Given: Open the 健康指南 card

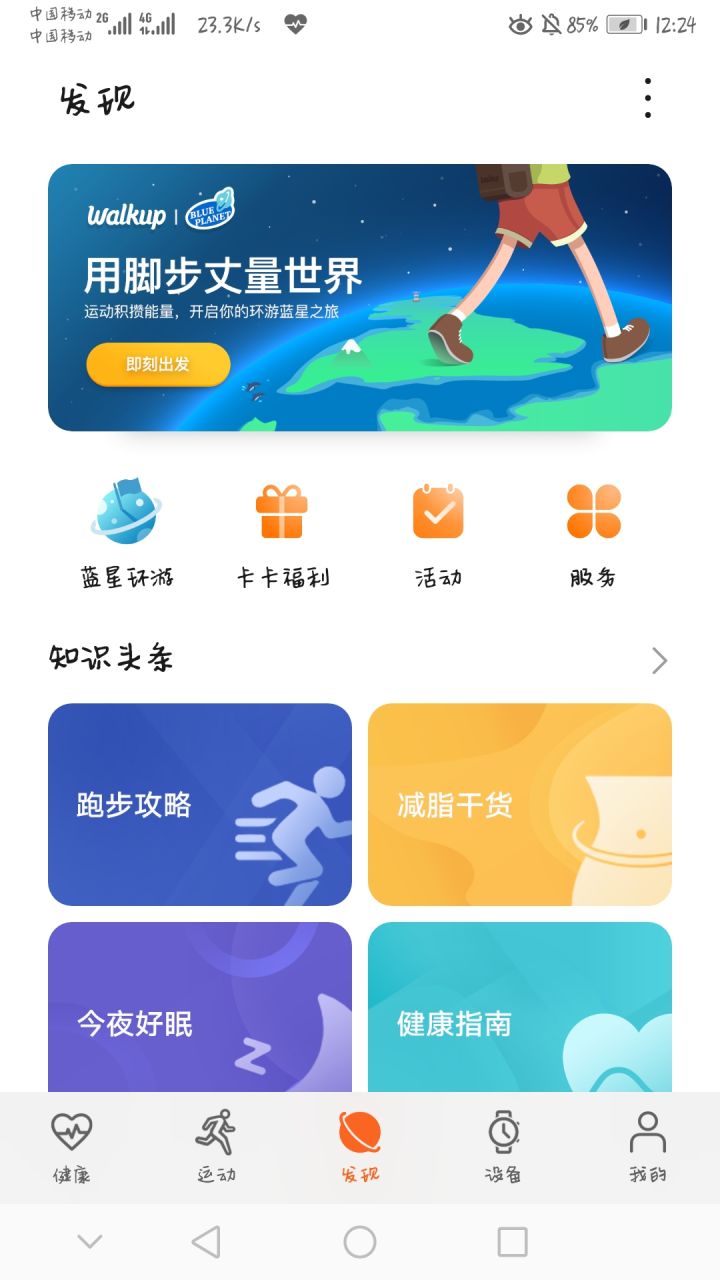Looking at the screenshot, I should point(520,1007).
